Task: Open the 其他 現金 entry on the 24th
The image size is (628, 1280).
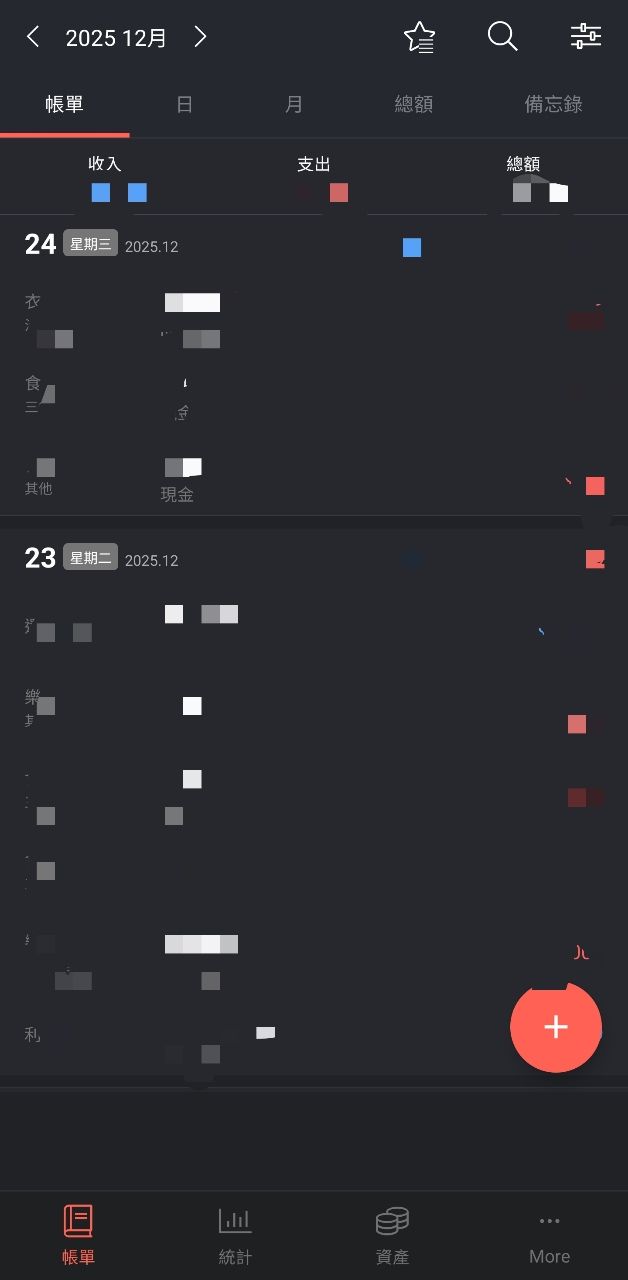Action: 300,479
